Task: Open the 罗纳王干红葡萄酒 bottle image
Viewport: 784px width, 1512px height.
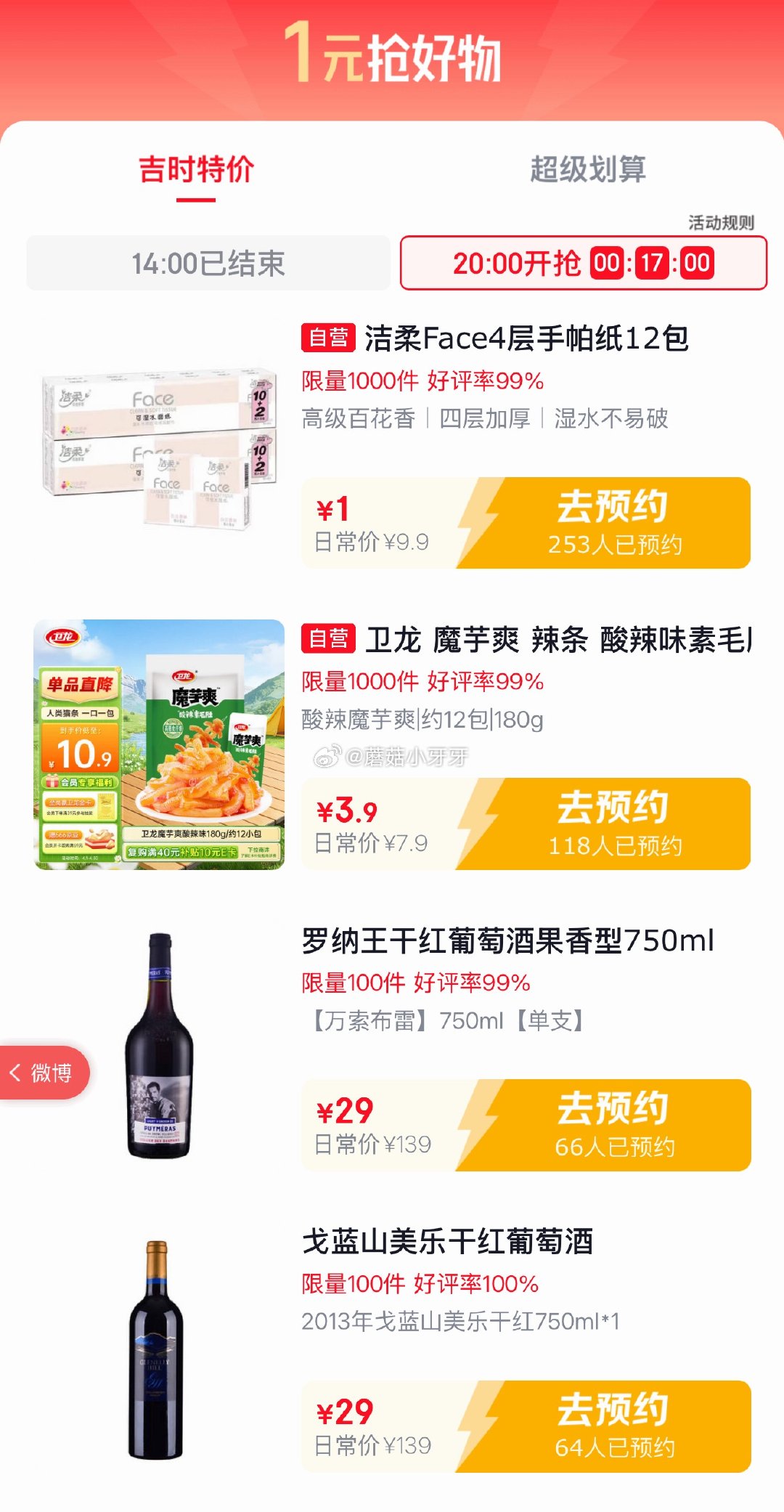Action: click(159, 1046)
